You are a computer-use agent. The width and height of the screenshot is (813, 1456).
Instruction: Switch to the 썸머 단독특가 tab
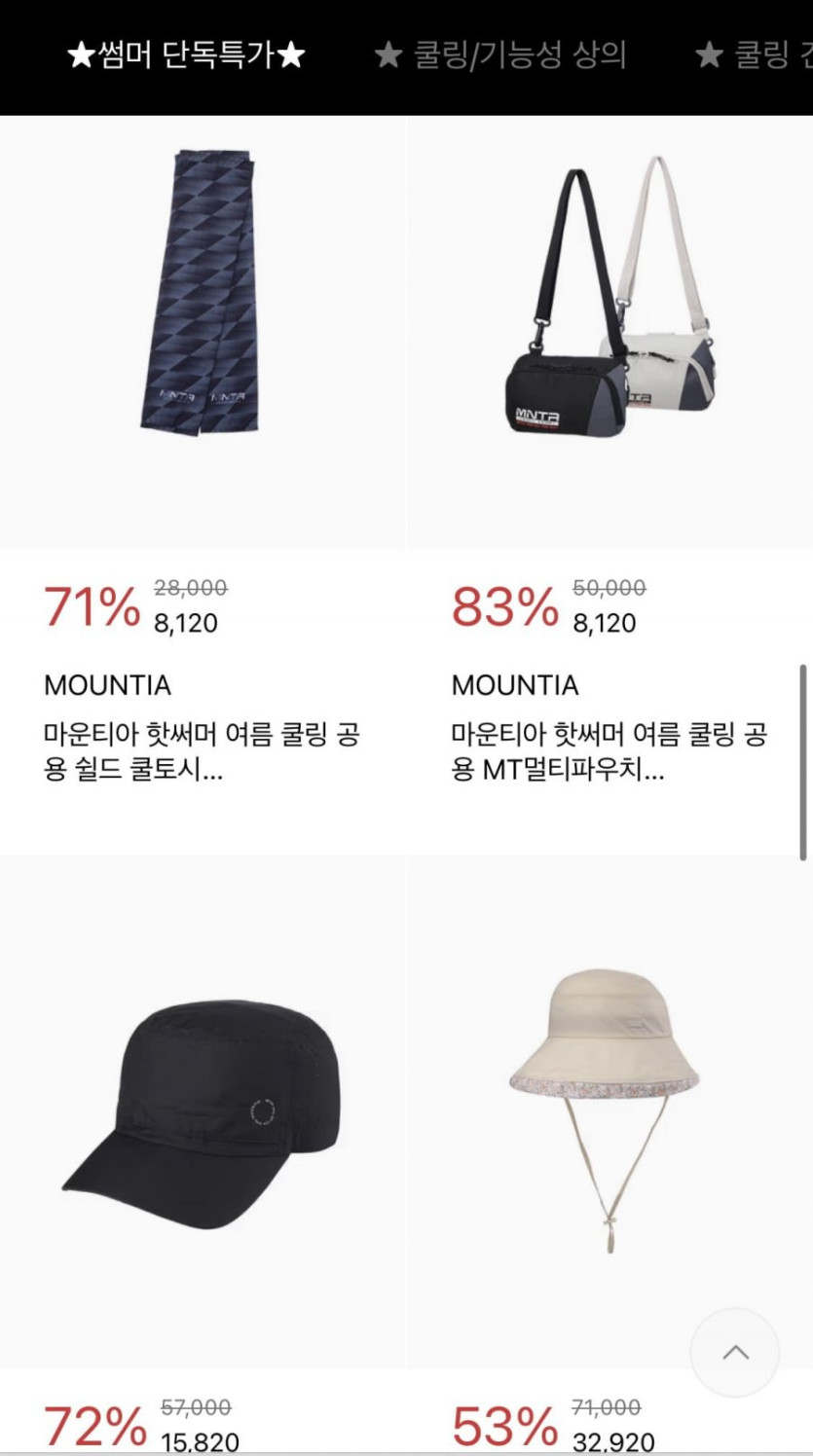tap(186, 55)
